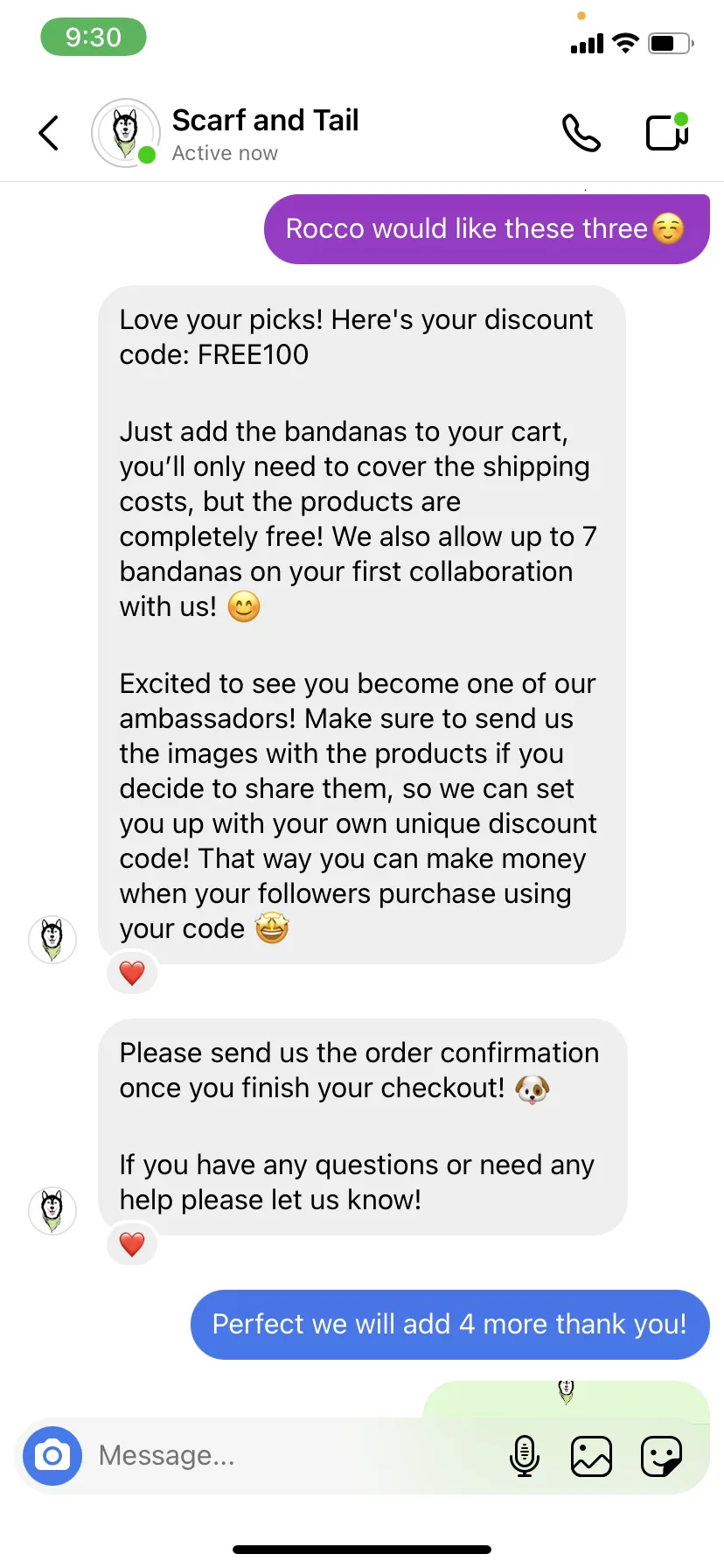Start a voice call with Scarf and Tail

tap(581, 133)
